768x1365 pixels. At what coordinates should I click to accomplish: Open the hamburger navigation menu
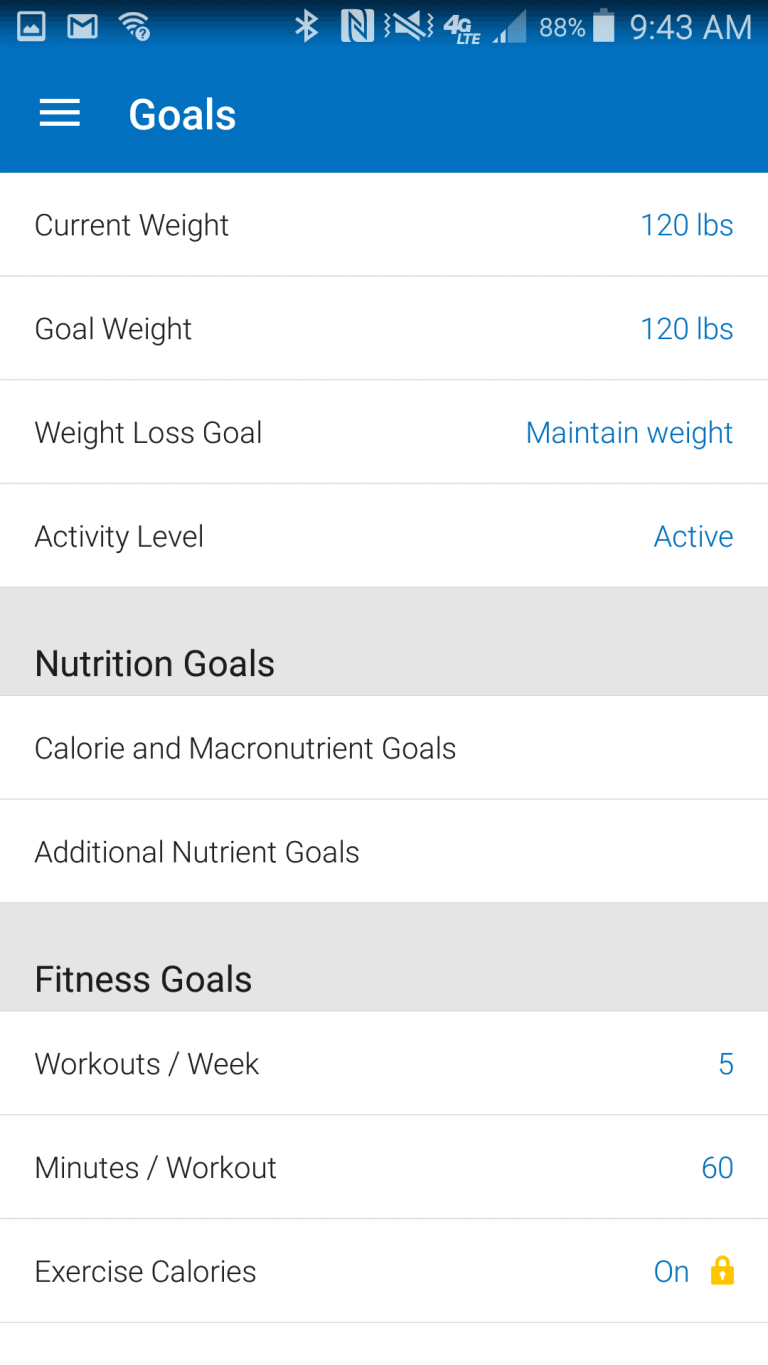click(59, 114)
